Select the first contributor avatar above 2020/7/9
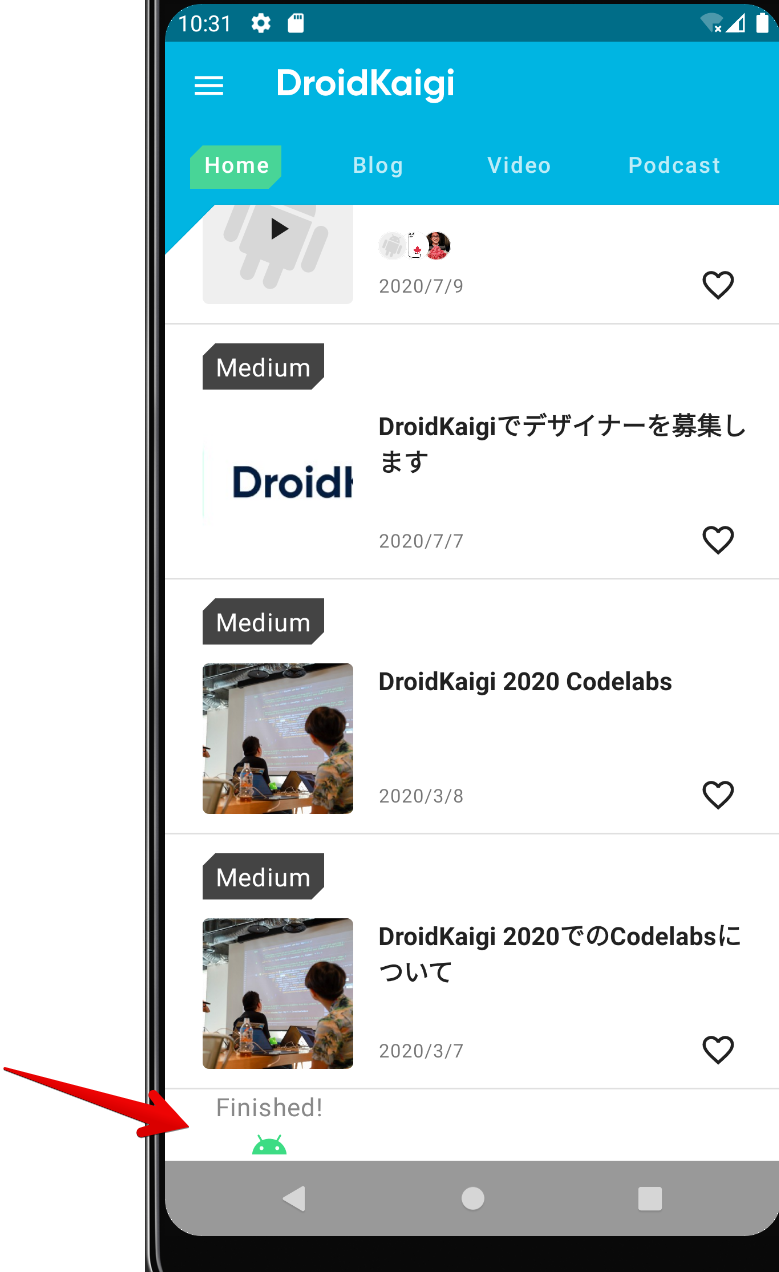 pyautogui.click(x=392, y=245)
